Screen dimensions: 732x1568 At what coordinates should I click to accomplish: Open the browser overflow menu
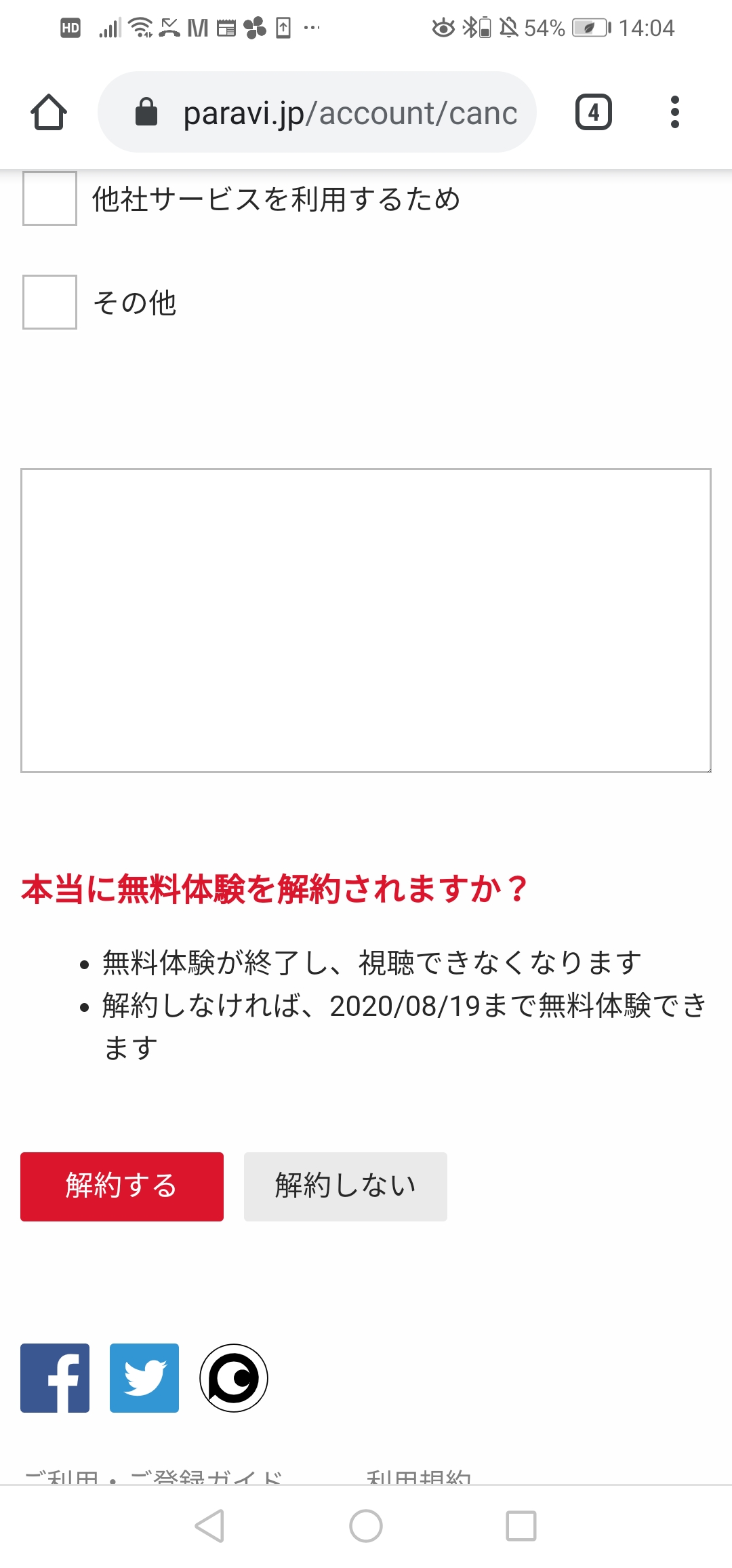pos(674,112)
